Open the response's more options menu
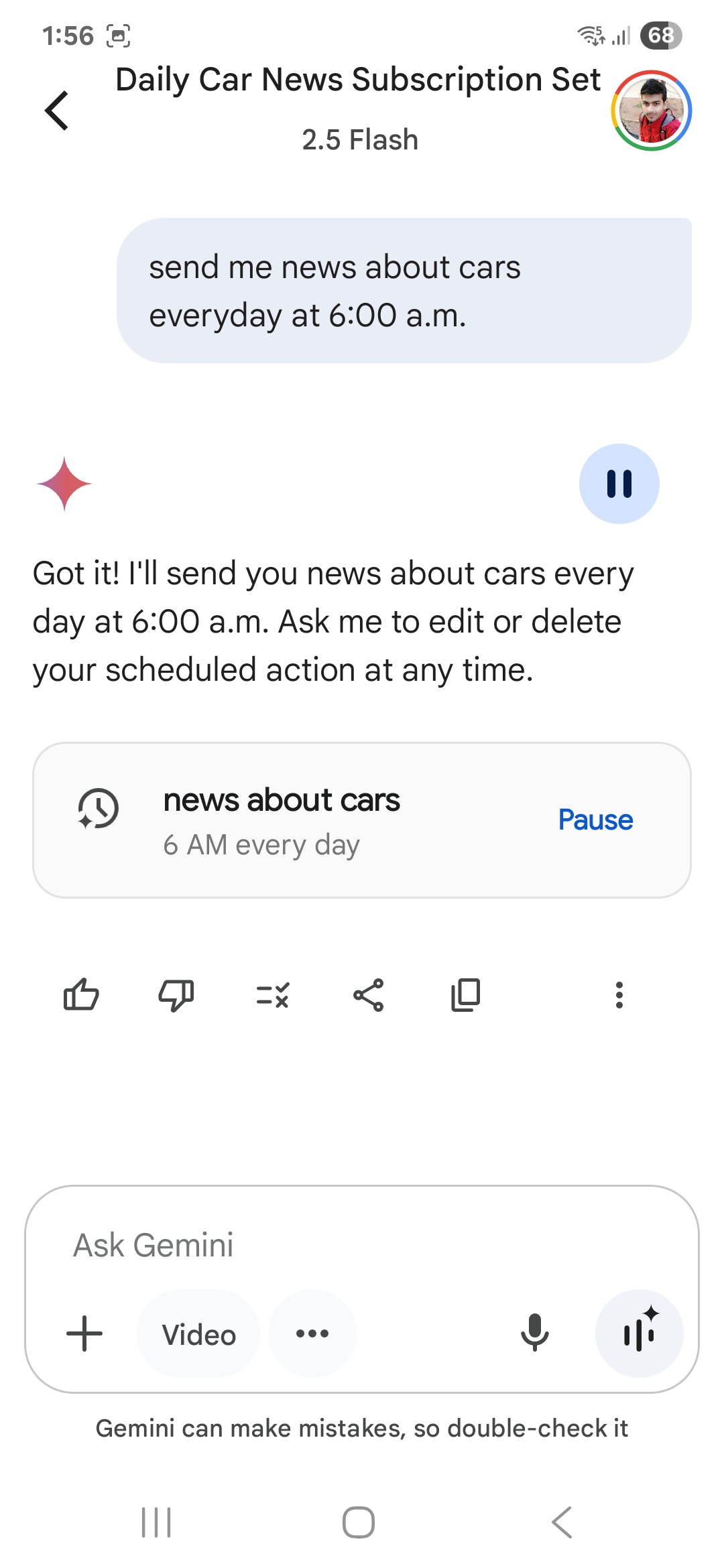Image resolution: width=724 pixels, height=1568 pixels. click(x=619, y=995)
